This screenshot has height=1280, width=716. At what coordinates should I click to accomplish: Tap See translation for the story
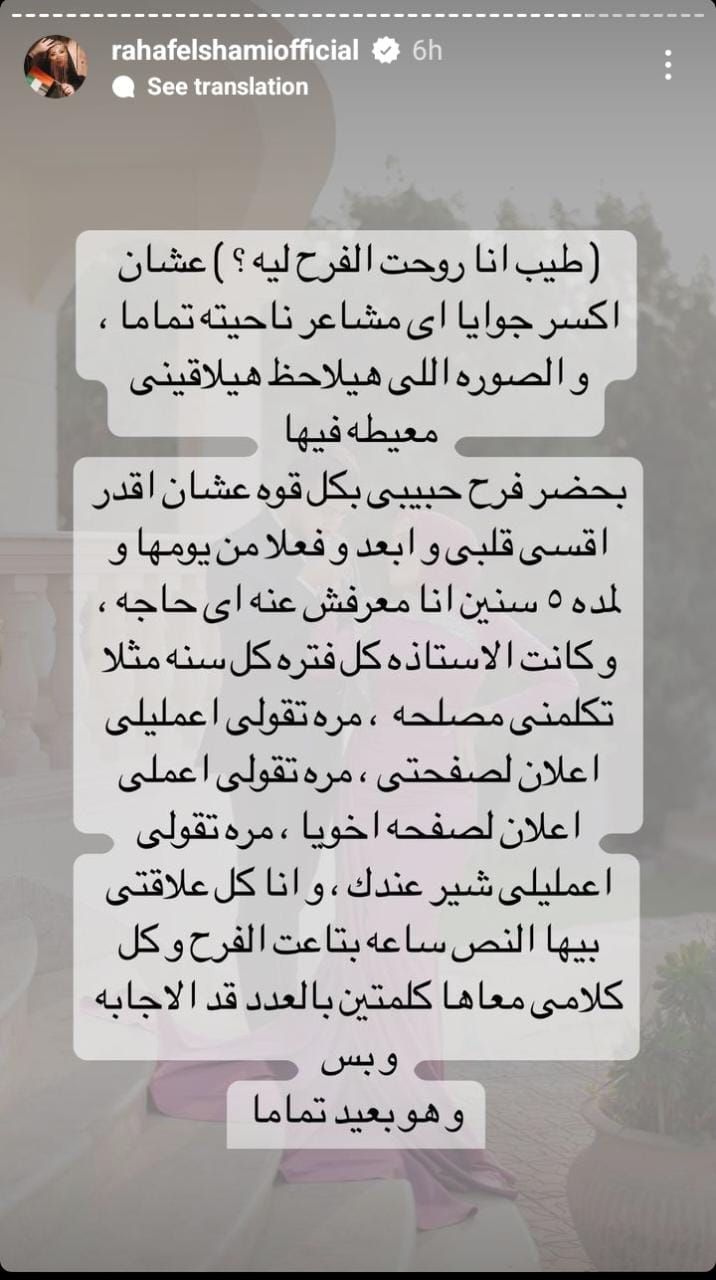coord(227,87)
